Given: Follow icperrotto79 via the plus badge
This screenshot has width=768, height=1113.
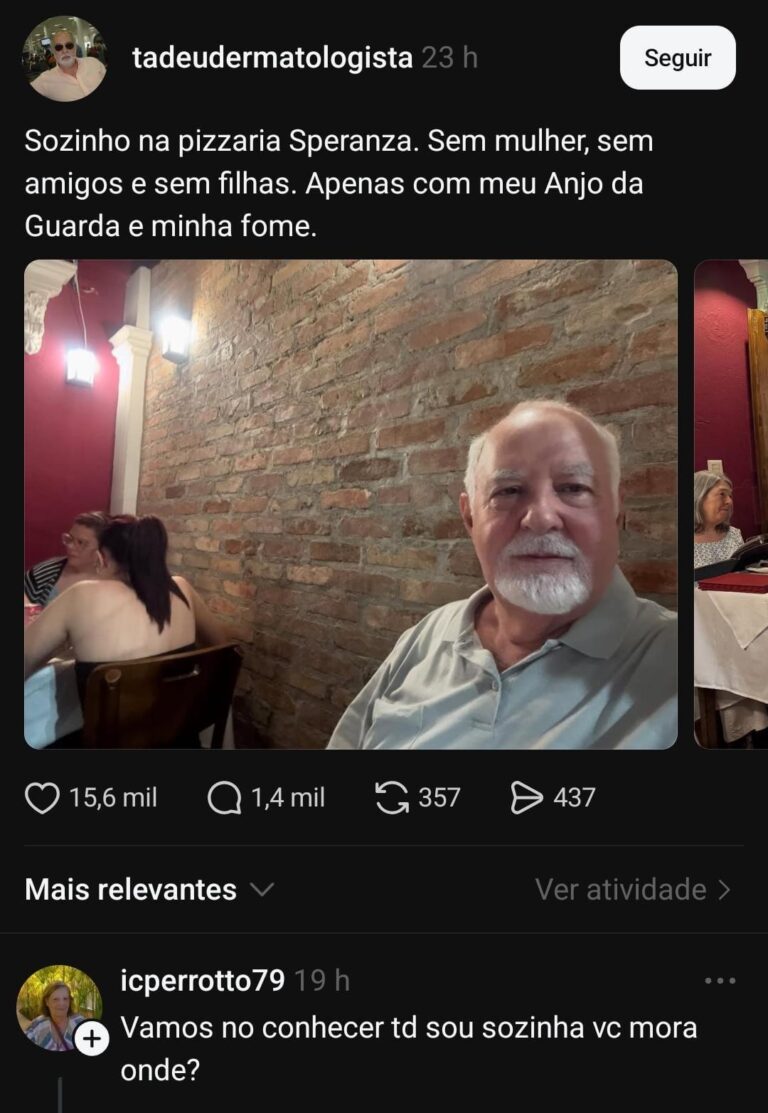Looking at the screenshot, I should [91, 1040].
